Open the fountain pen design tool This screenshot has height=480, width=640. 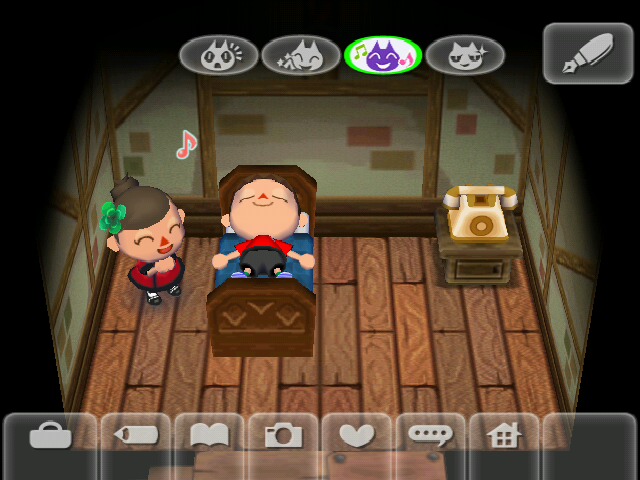point(588,52)
